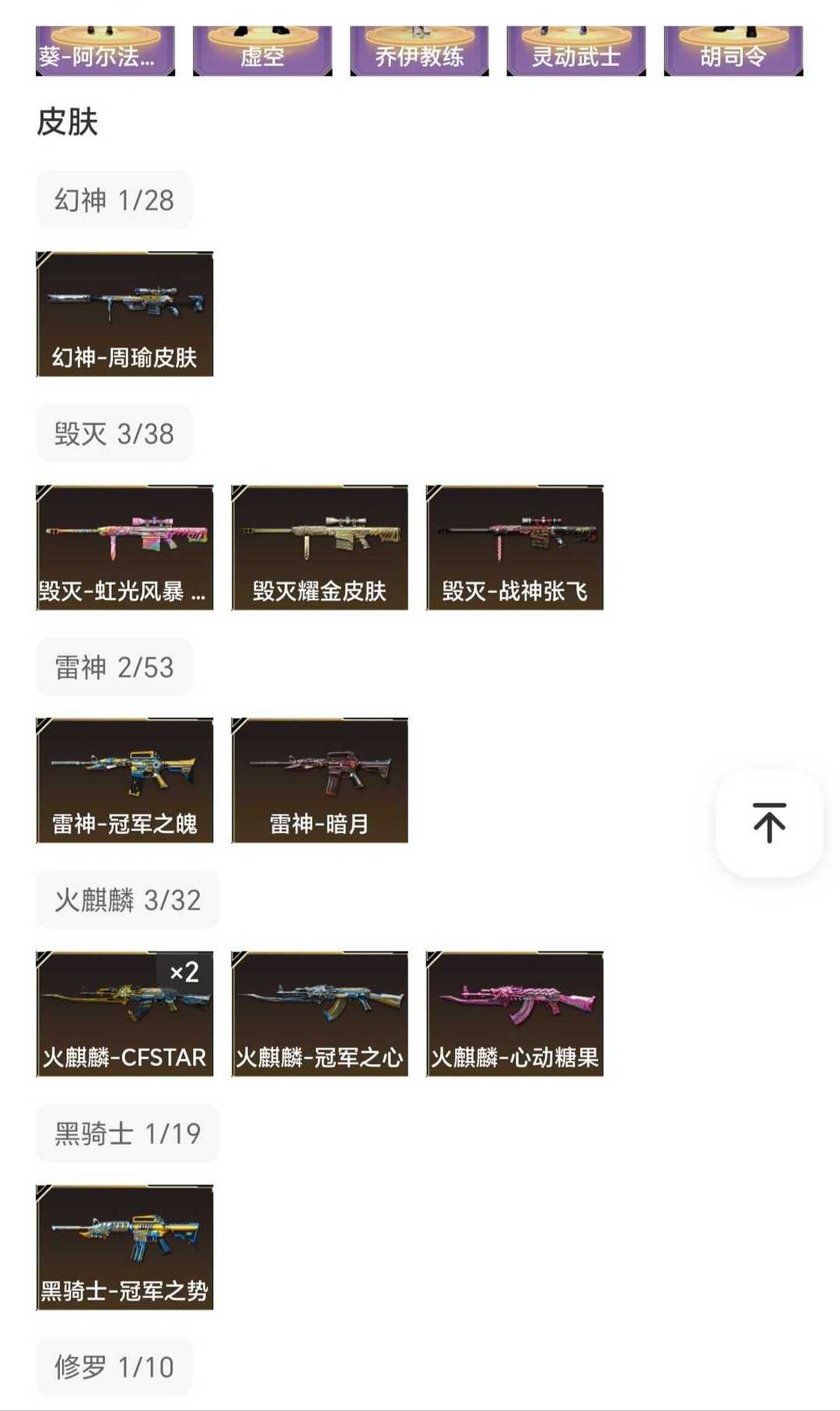View the 雷神-暗月 skin tile
840x1411 pixels.
click(320, 780)
